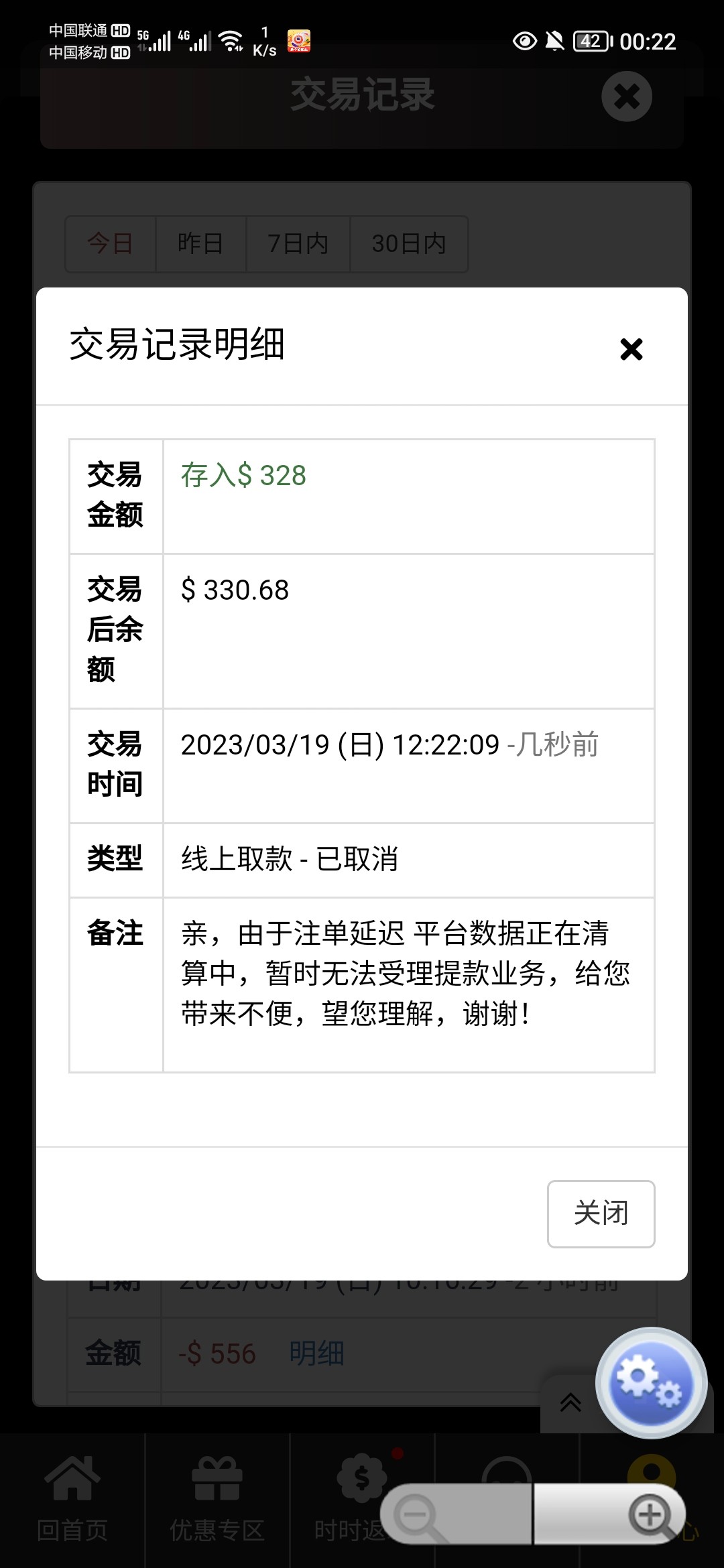Open home page via 回首页 house icon
The height and width of the screenshot is (1568, 724).
click(x=72, y=1484)
